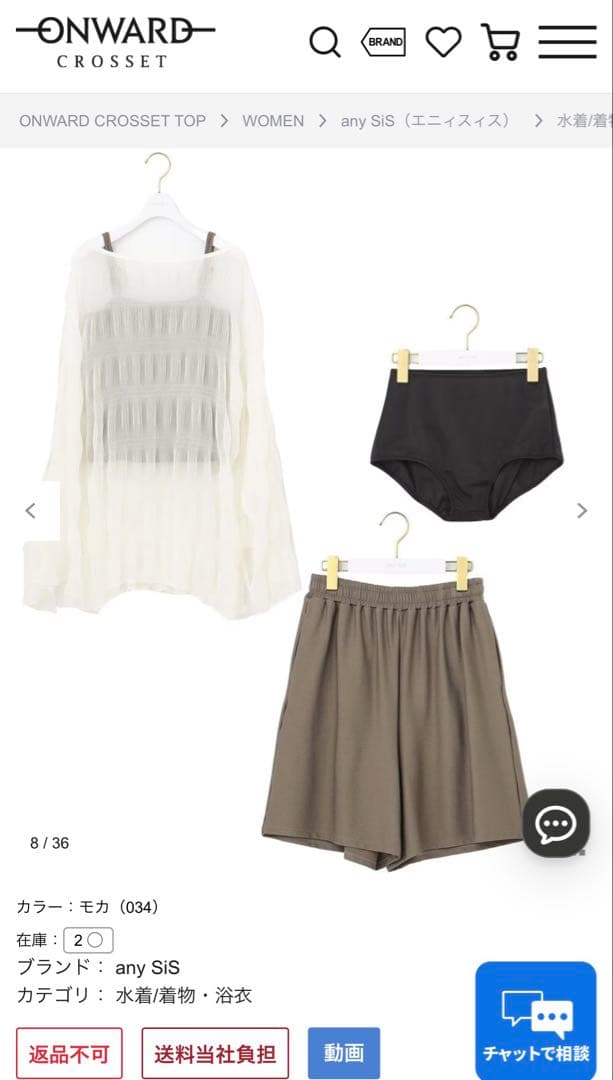The width and height of the screenshot is (613, 1080).
Task: Open the shopping cart
Action: pos(500,42)
